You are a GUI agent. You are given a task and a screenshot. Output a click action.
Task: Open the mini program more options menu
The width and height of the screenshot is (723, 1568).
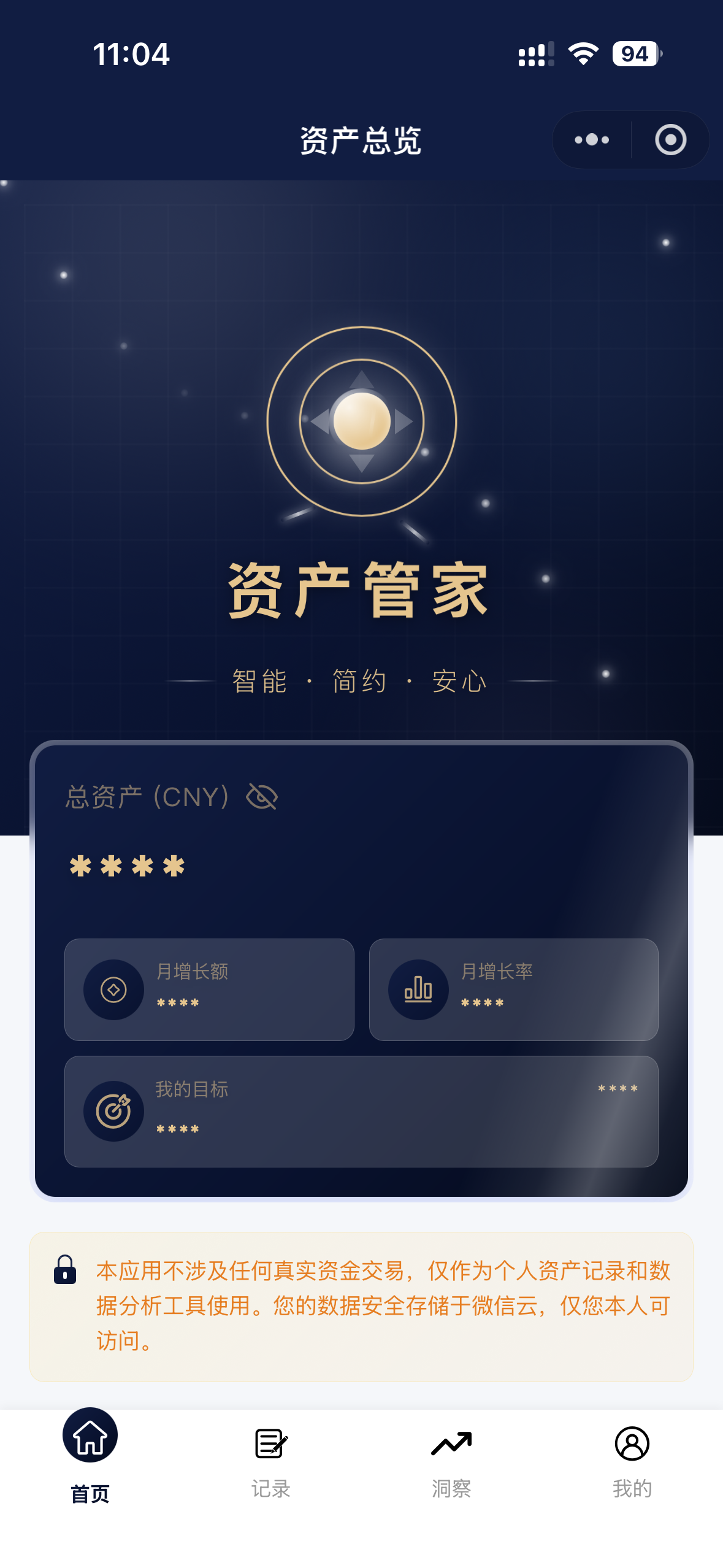point(592,140)
